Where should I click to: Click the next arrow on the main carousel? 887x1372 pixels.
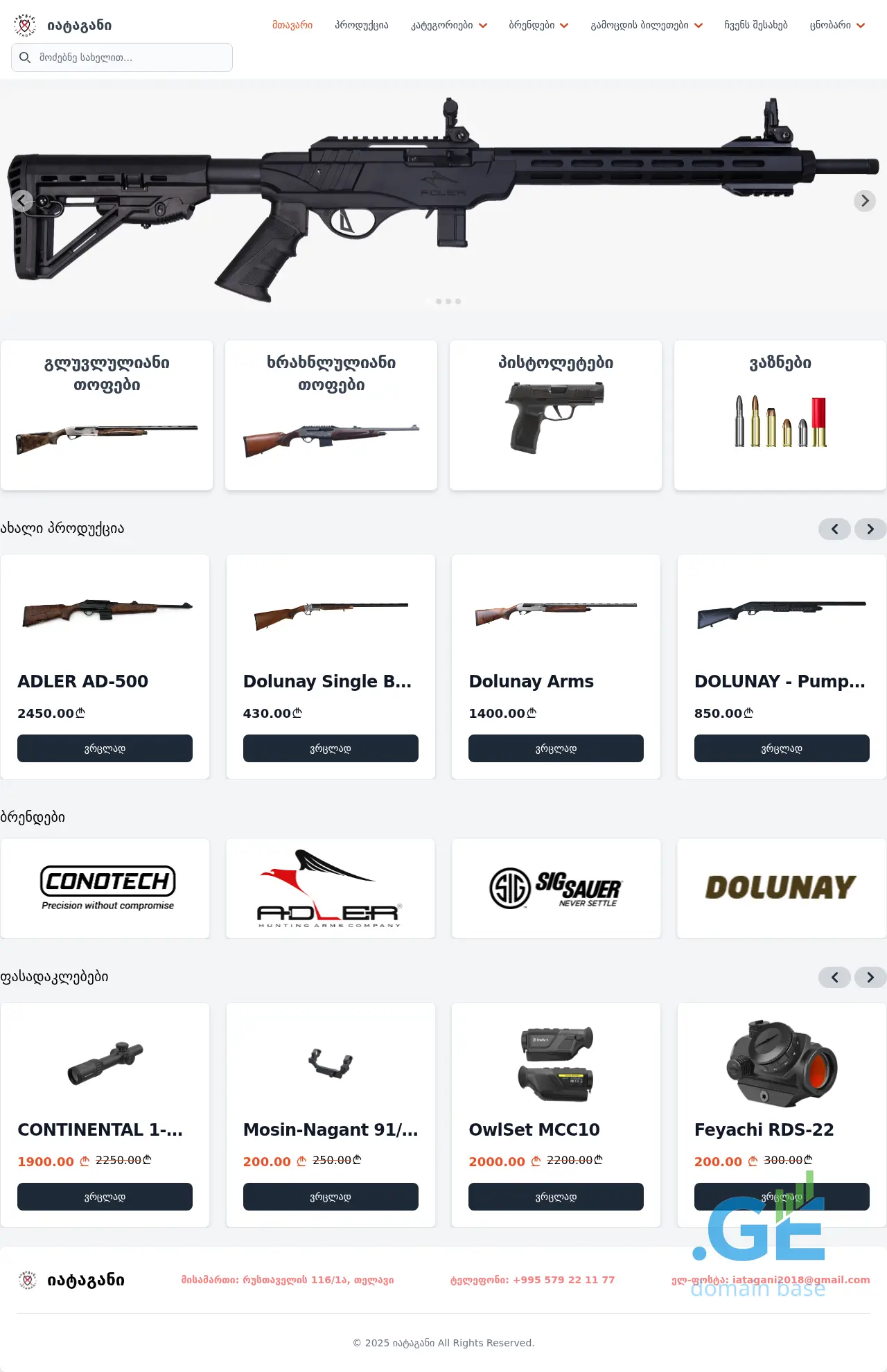[x=865, y=201]
